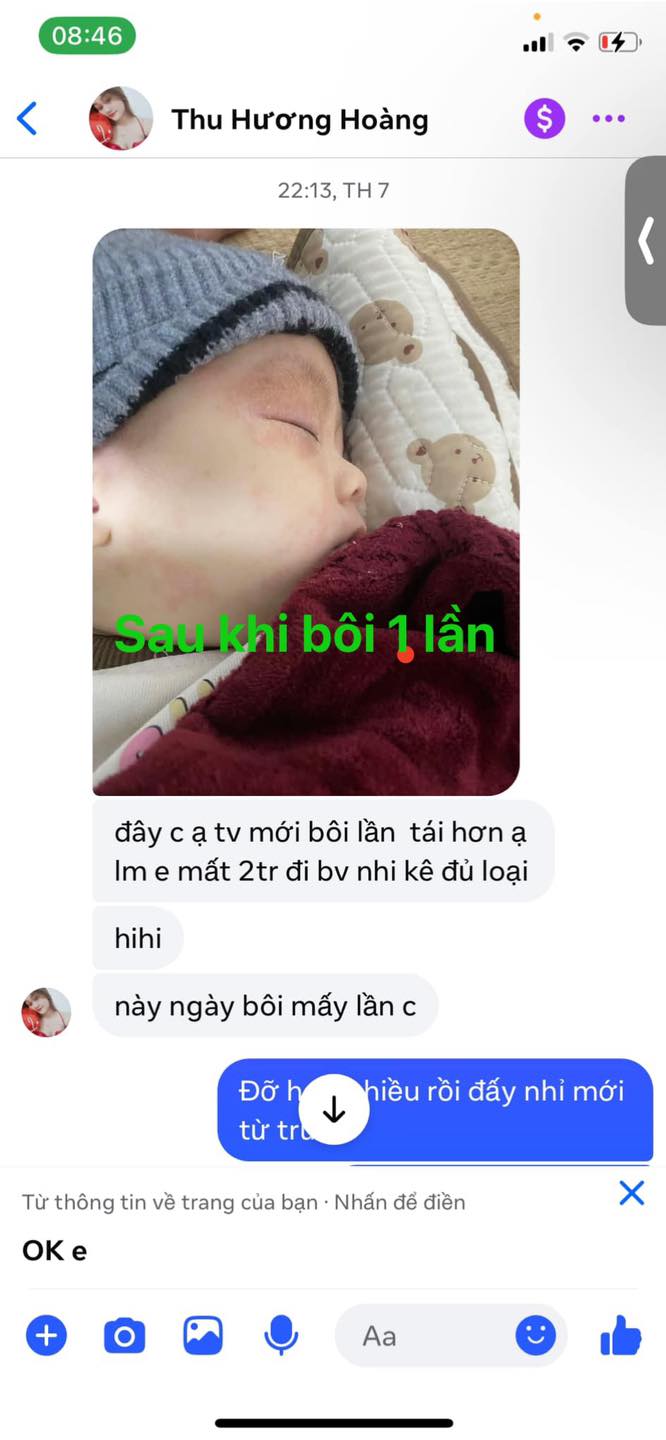Expand the side panel handle arrow
This screenshot has width=666, height=1440.
tap(646, 240)
